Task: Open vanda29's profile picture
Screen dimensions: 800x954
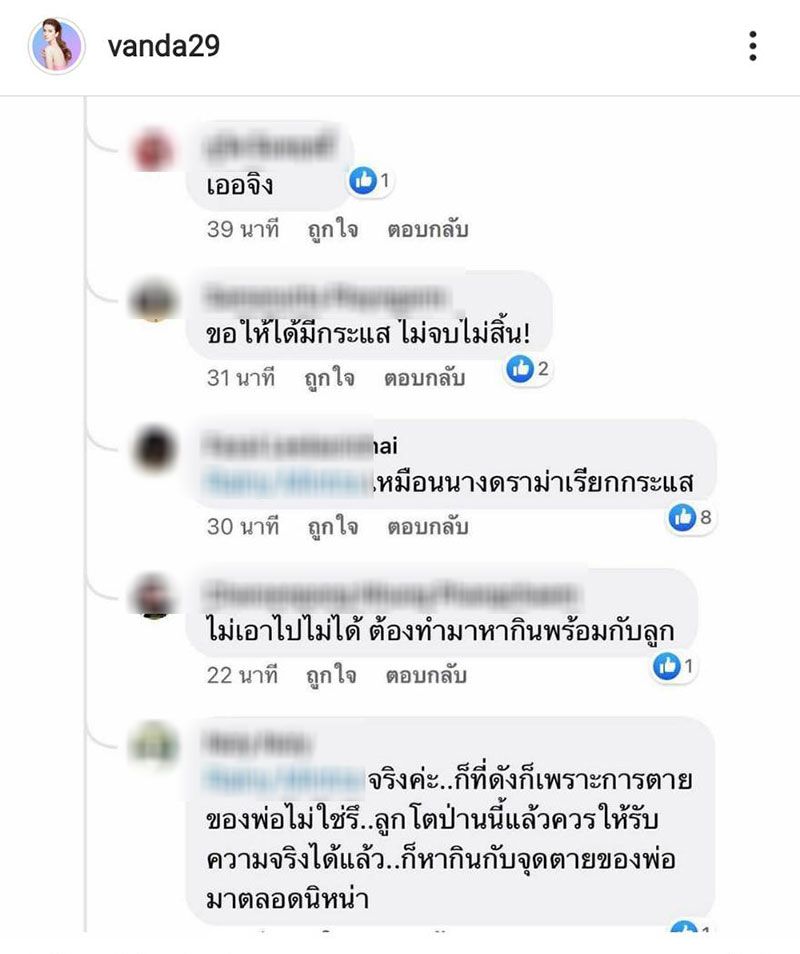Action: [x=56, y=46]
